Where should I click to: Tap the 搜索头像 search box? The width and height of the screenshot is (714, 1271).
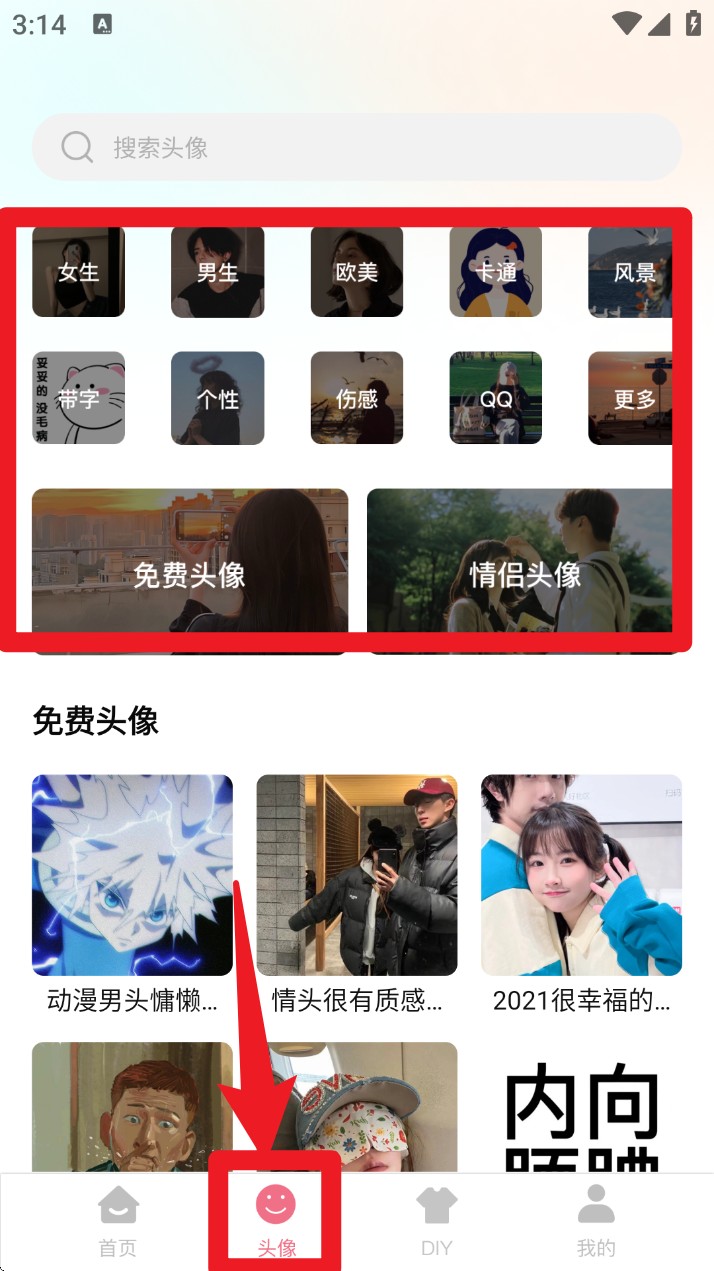click(x=357, y=148)
